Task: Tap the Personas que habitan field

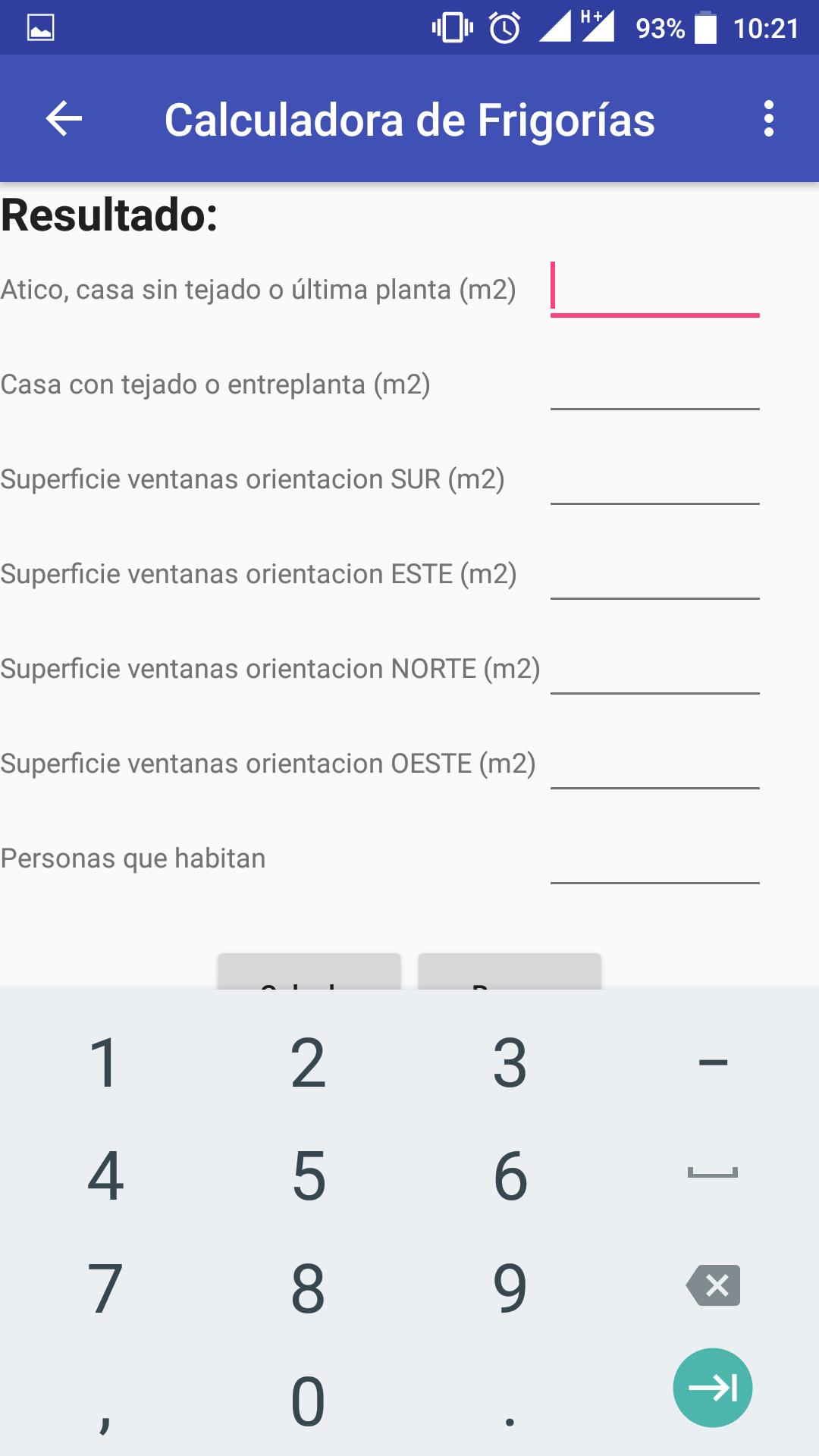Action: [654, 858]
